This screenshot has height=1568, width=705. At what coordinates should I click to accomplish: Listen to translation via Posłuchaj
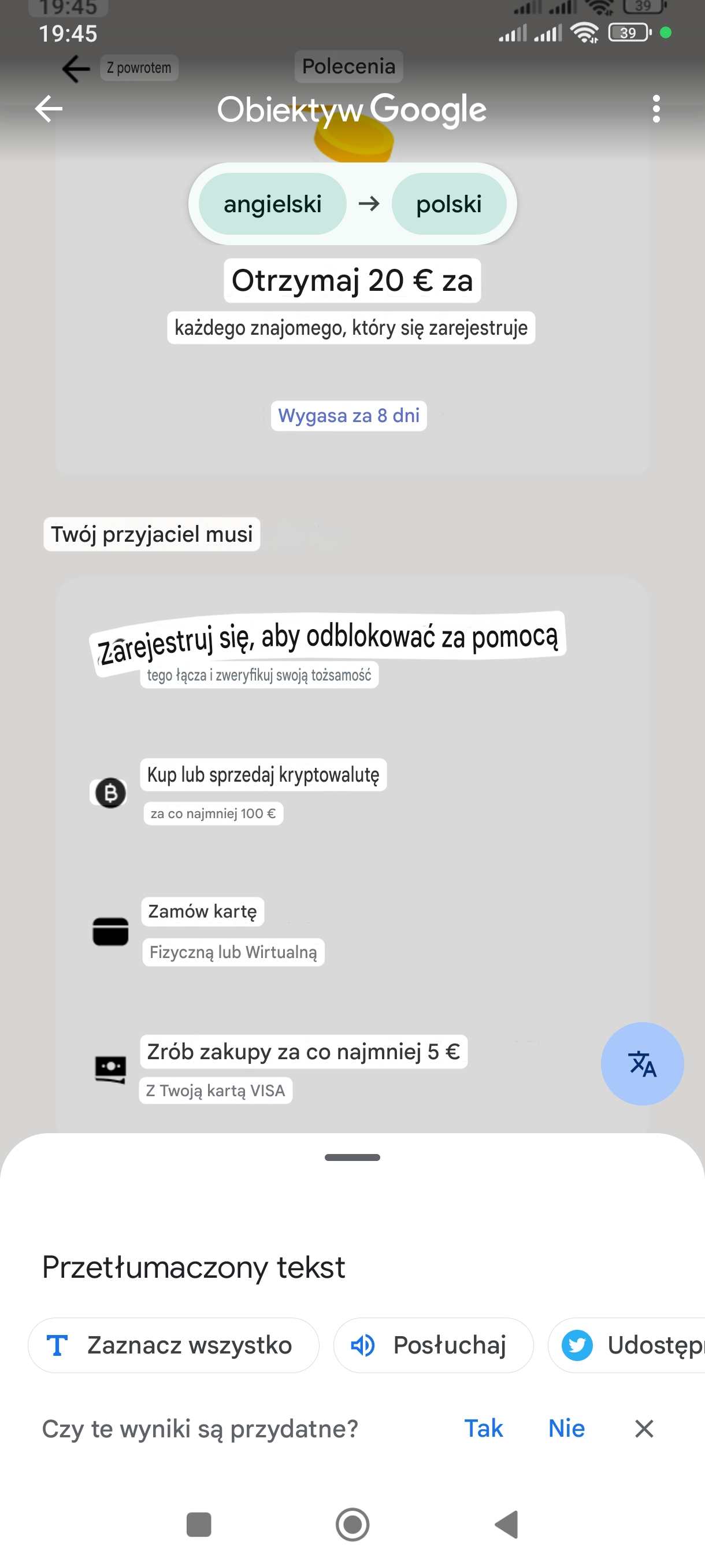click(433, 1345)
